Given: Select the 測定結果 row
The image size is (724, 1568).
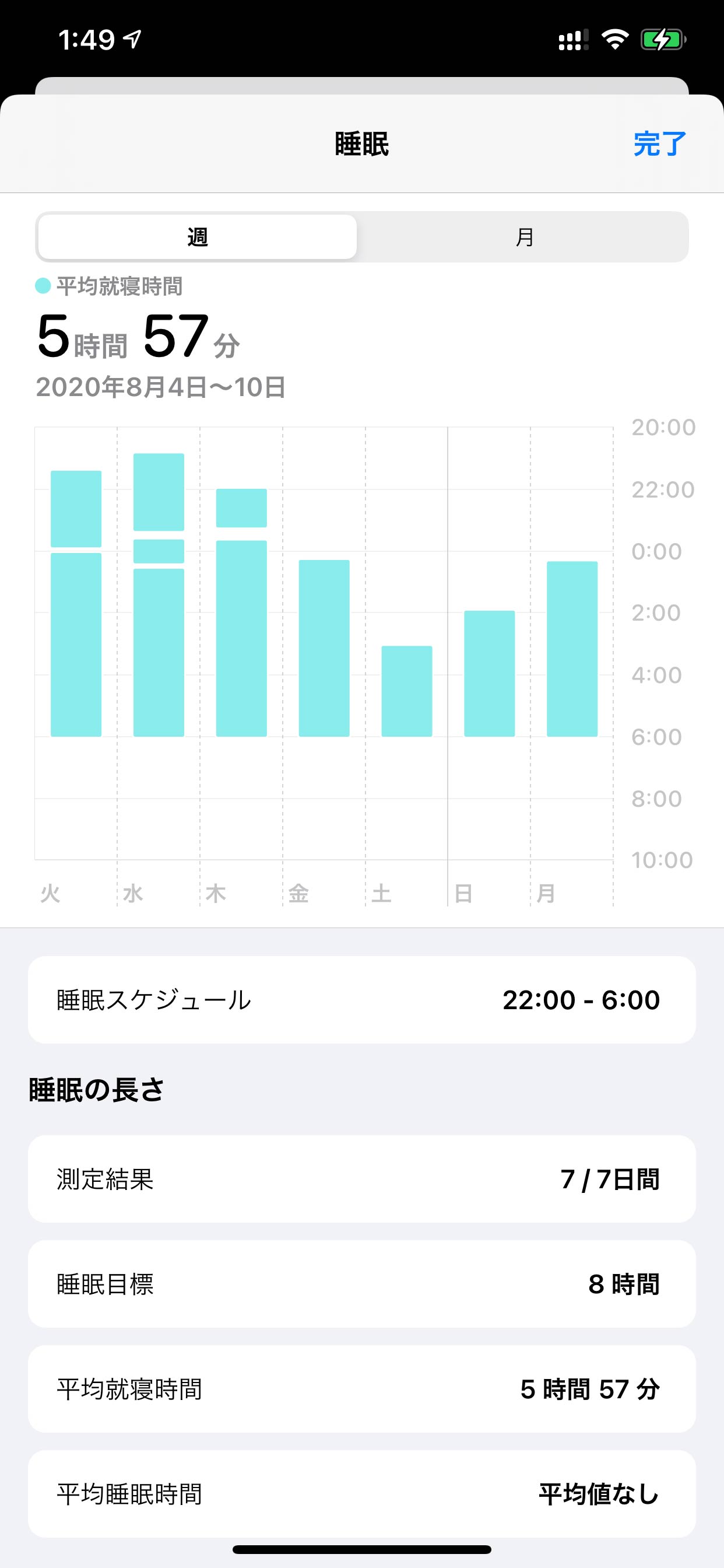Looking at the screenshot, I should [x=362, y=1179].
